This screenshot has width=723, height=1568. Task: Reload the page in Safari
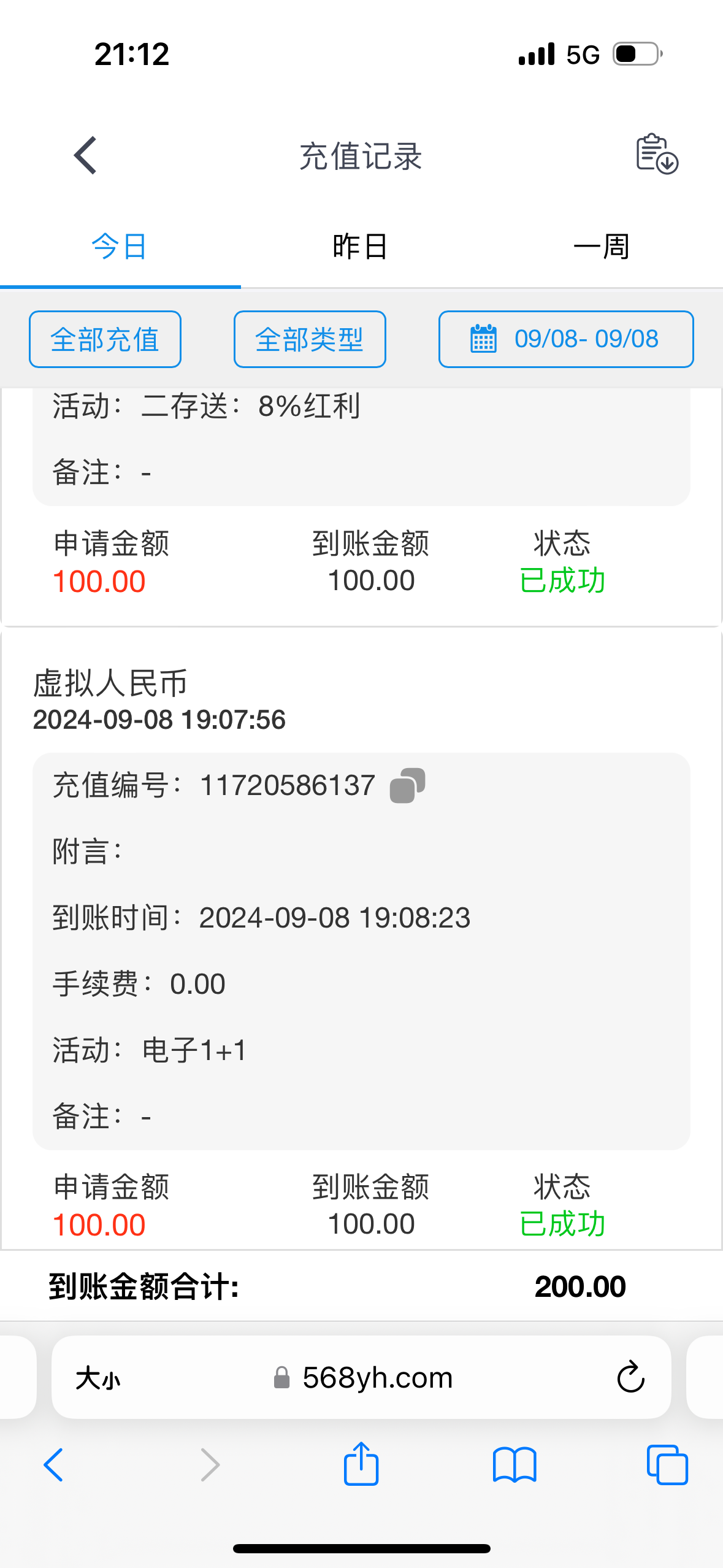click(630, 1378)
